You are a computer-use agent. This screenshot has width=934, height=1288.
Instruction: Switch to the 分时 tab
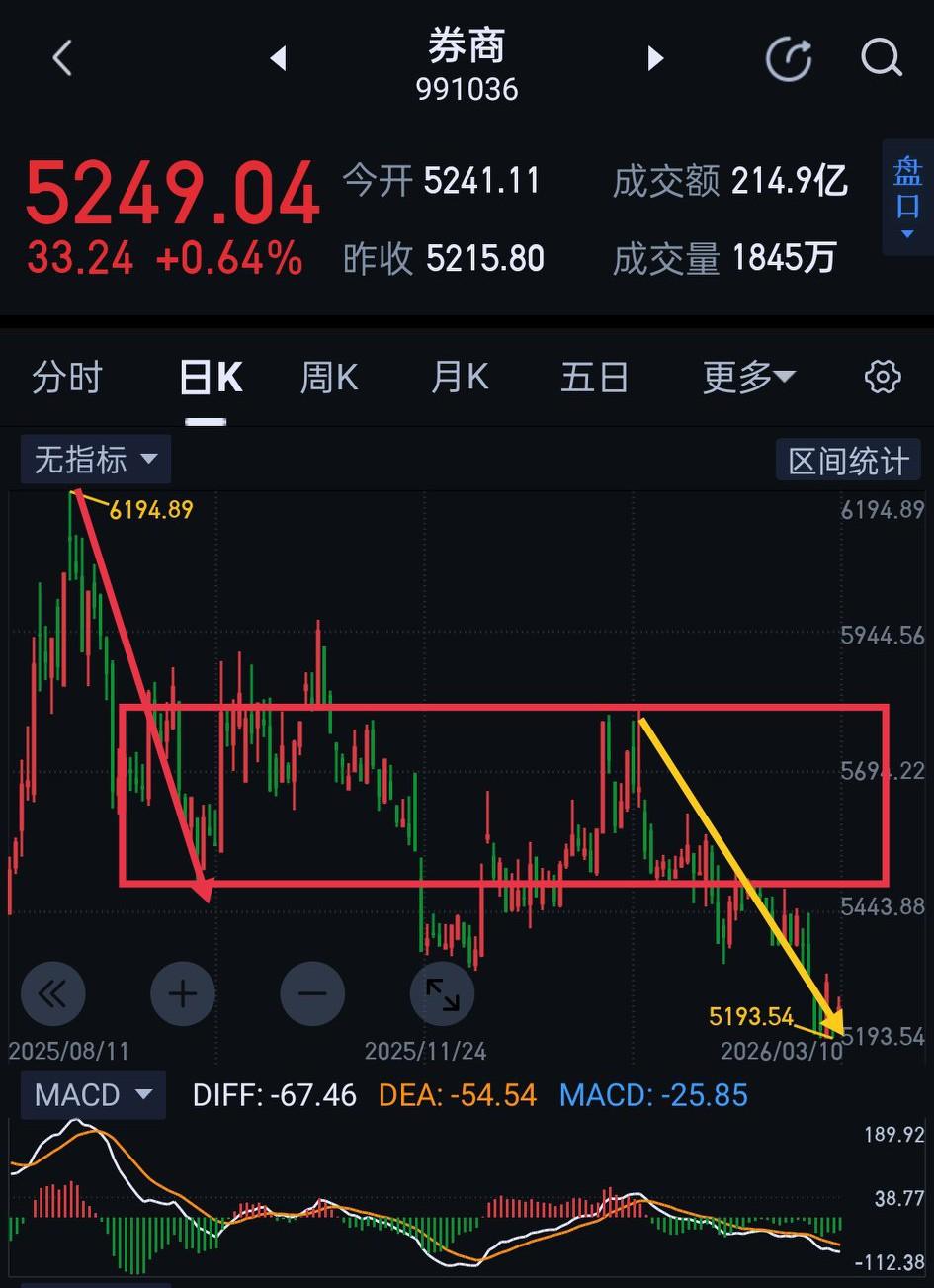pyautogui.click(x=66, y=377)
